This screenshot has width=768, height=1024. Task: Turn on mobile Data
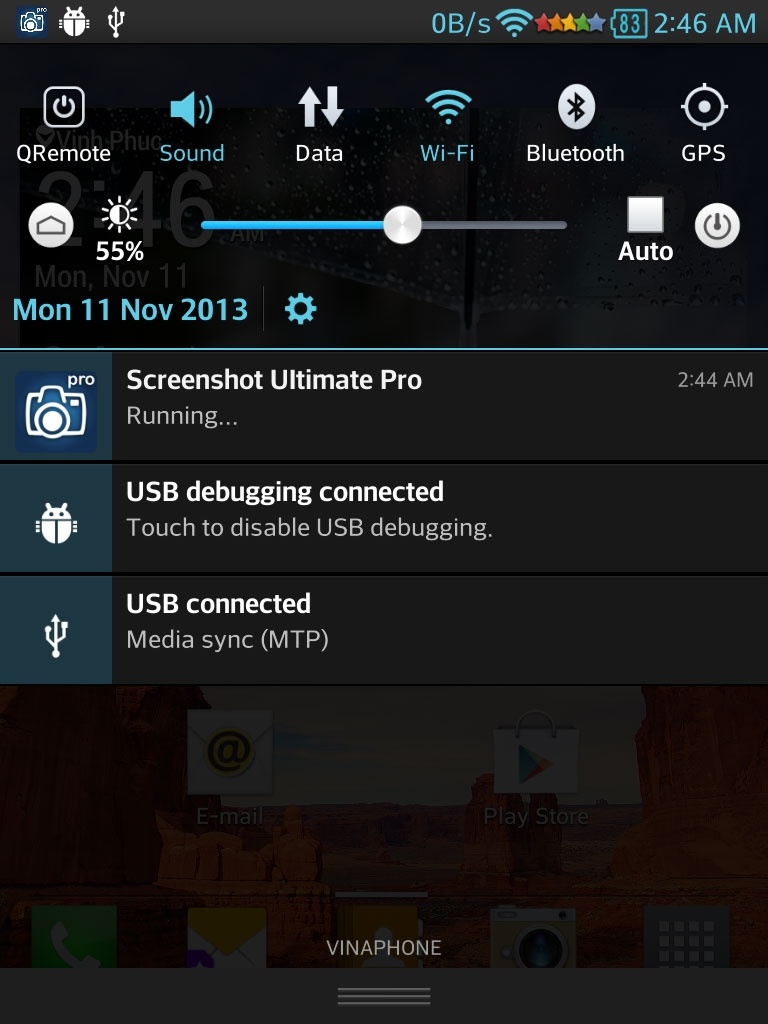click(x=319, y=125)
